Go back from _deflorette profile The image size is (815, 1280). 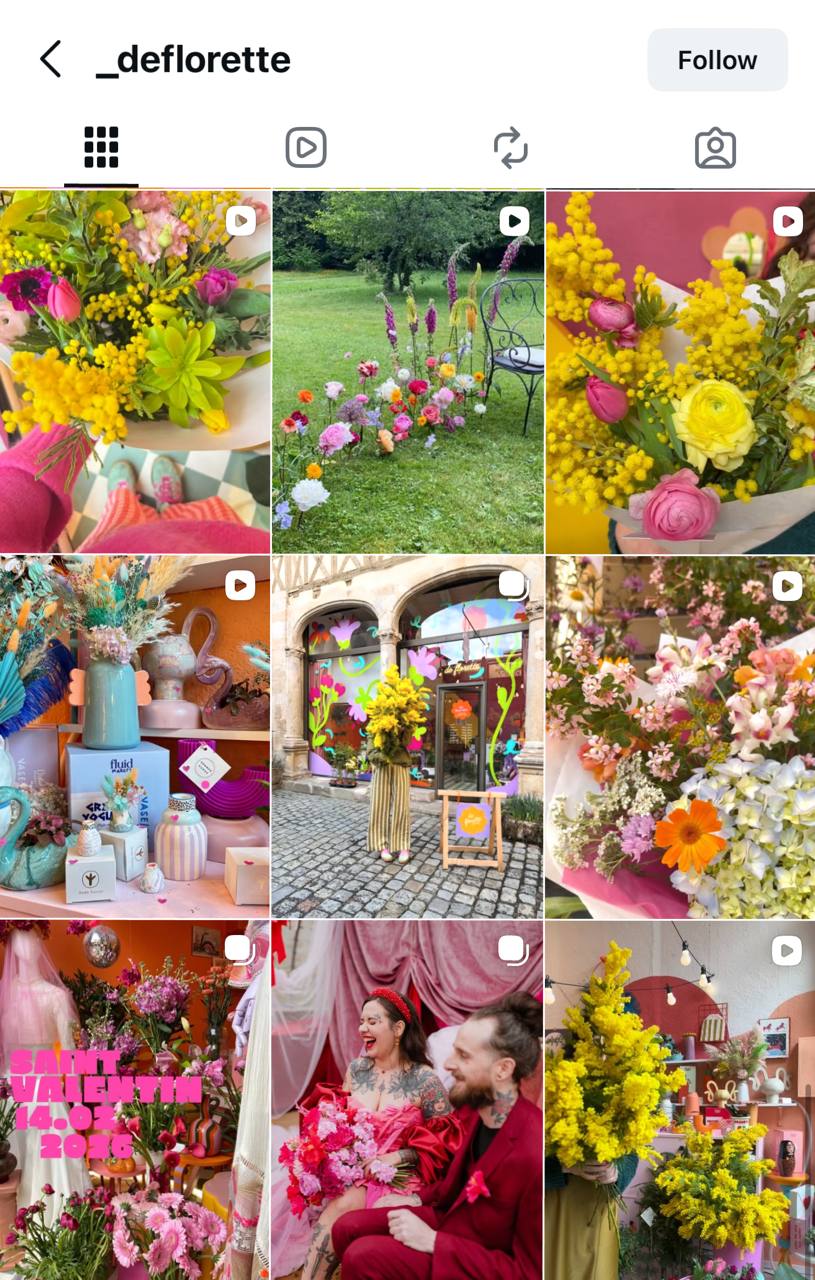[51, 59]
